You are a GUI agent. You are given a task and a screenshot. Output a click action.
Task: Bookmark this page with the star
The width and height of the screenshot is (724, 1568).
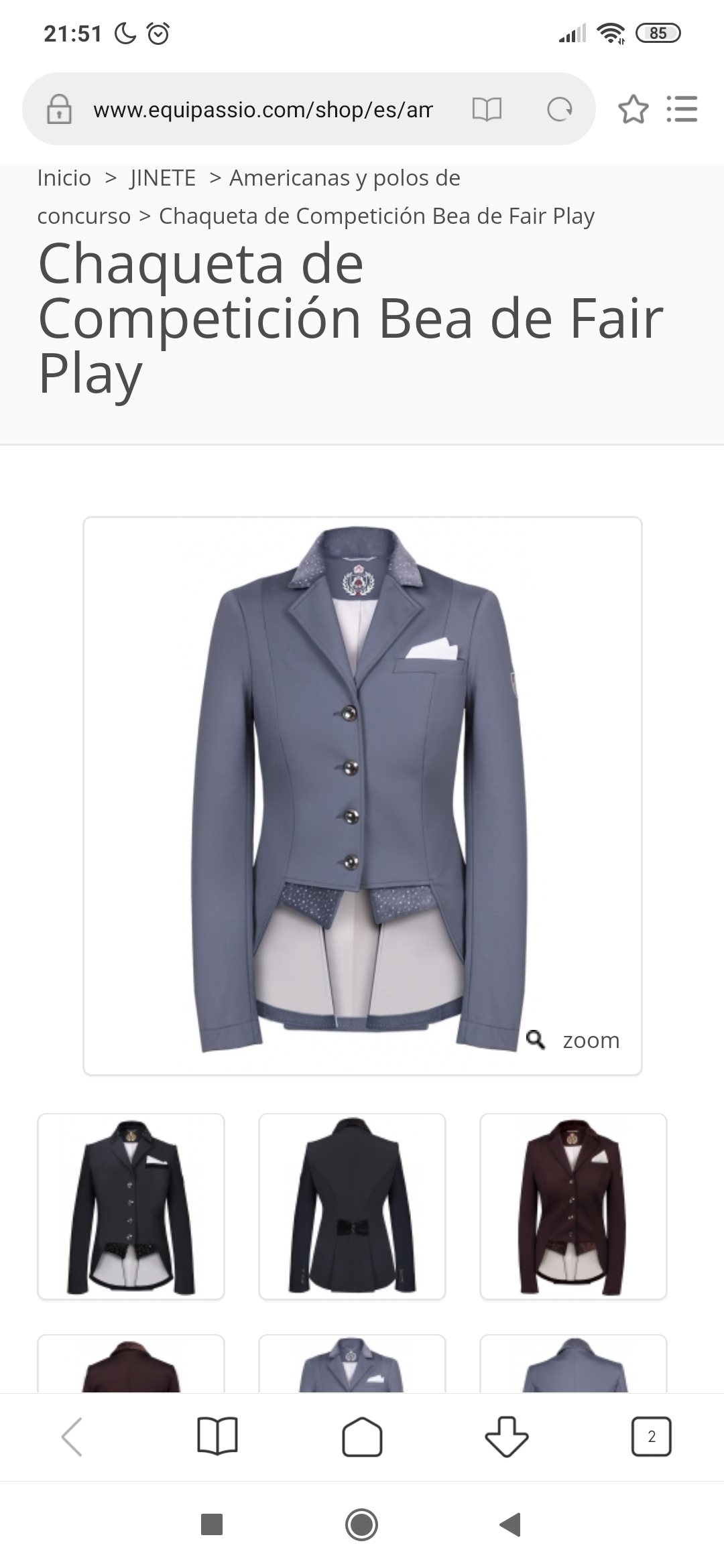click(x=633, y=109)
